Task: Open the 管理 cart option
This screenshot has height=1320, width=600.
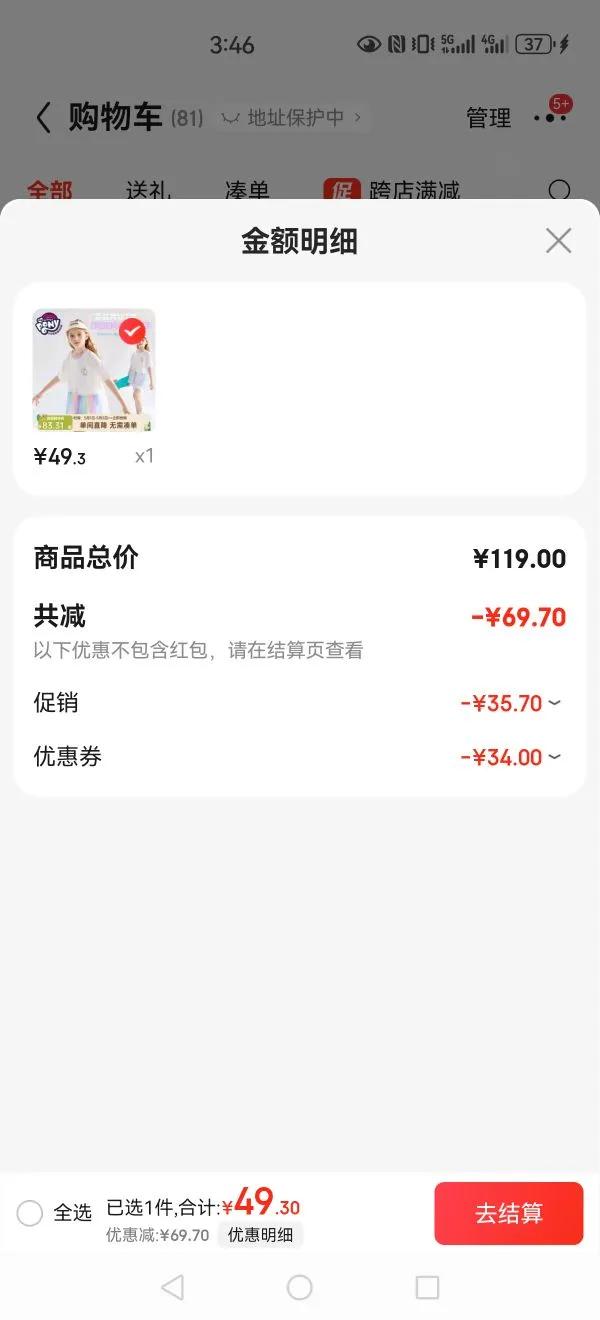Action: click(x=488, y=118)
